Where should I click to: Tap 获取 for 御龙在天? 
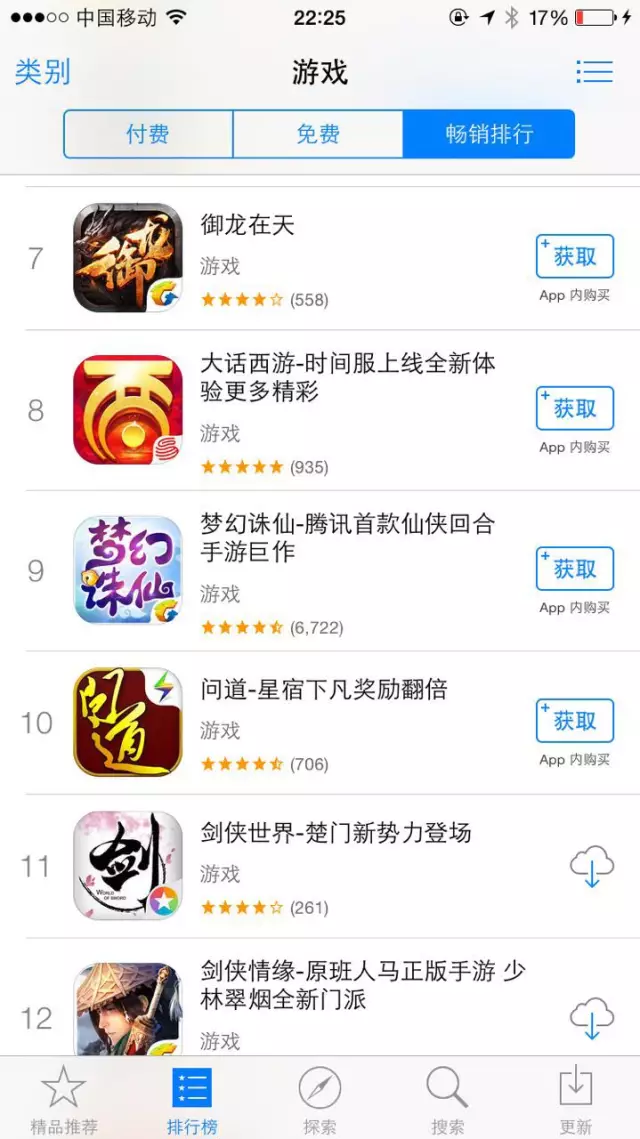575,257
